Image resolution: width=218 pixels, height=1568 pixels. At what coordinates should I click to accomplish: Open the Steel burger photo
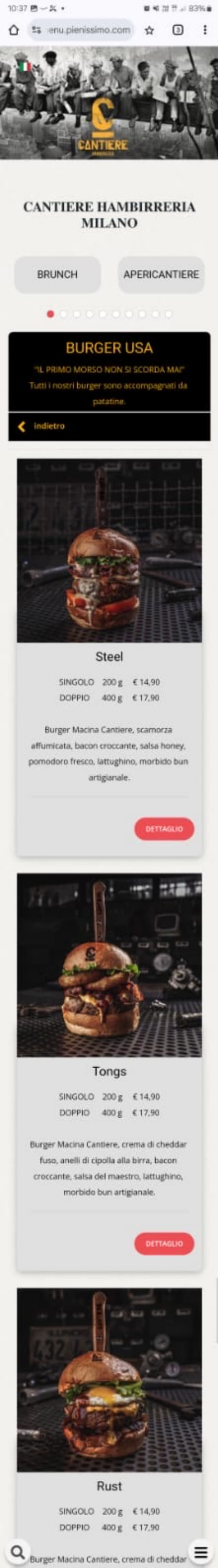point(109,550)
